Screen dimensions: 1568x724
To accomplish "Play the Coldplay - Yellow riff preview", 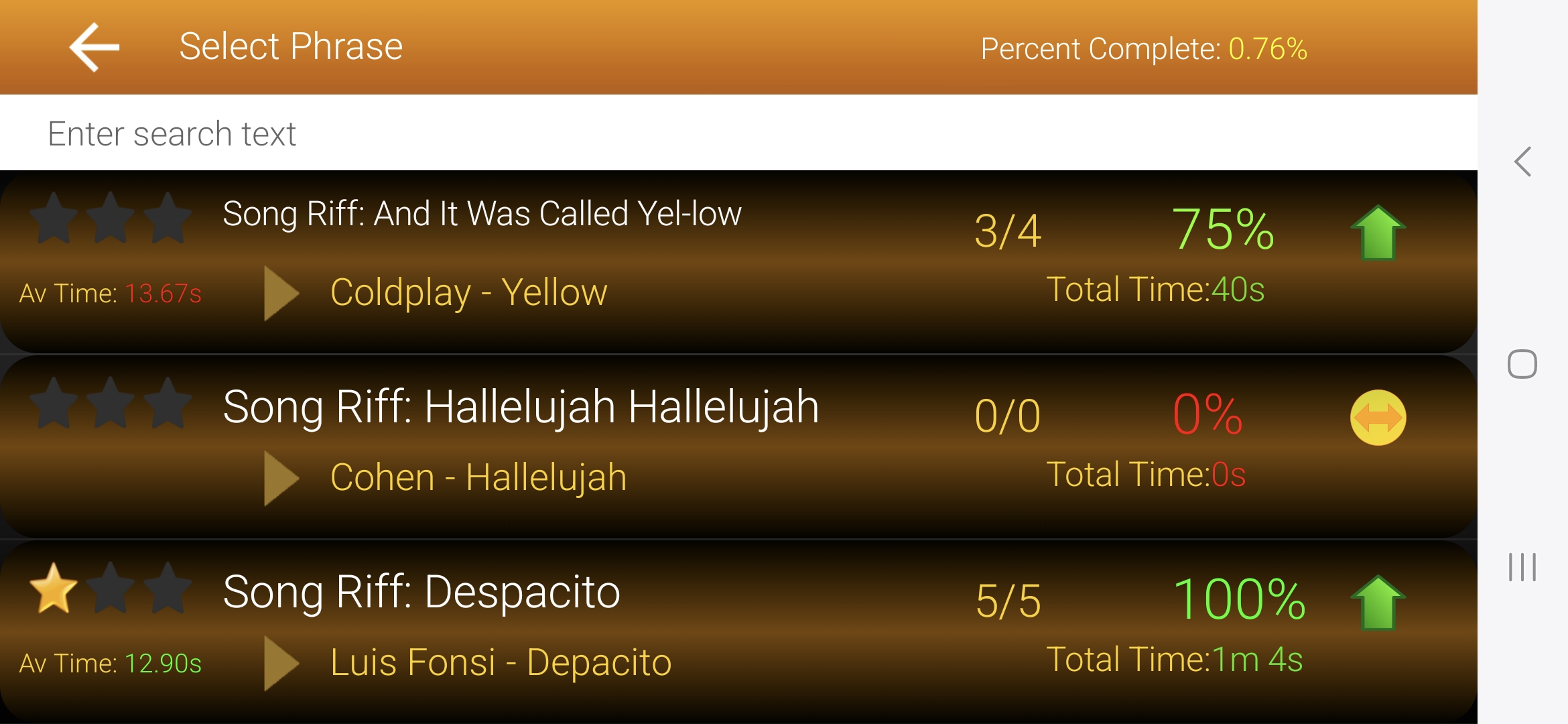I will [x=281, y=294].
